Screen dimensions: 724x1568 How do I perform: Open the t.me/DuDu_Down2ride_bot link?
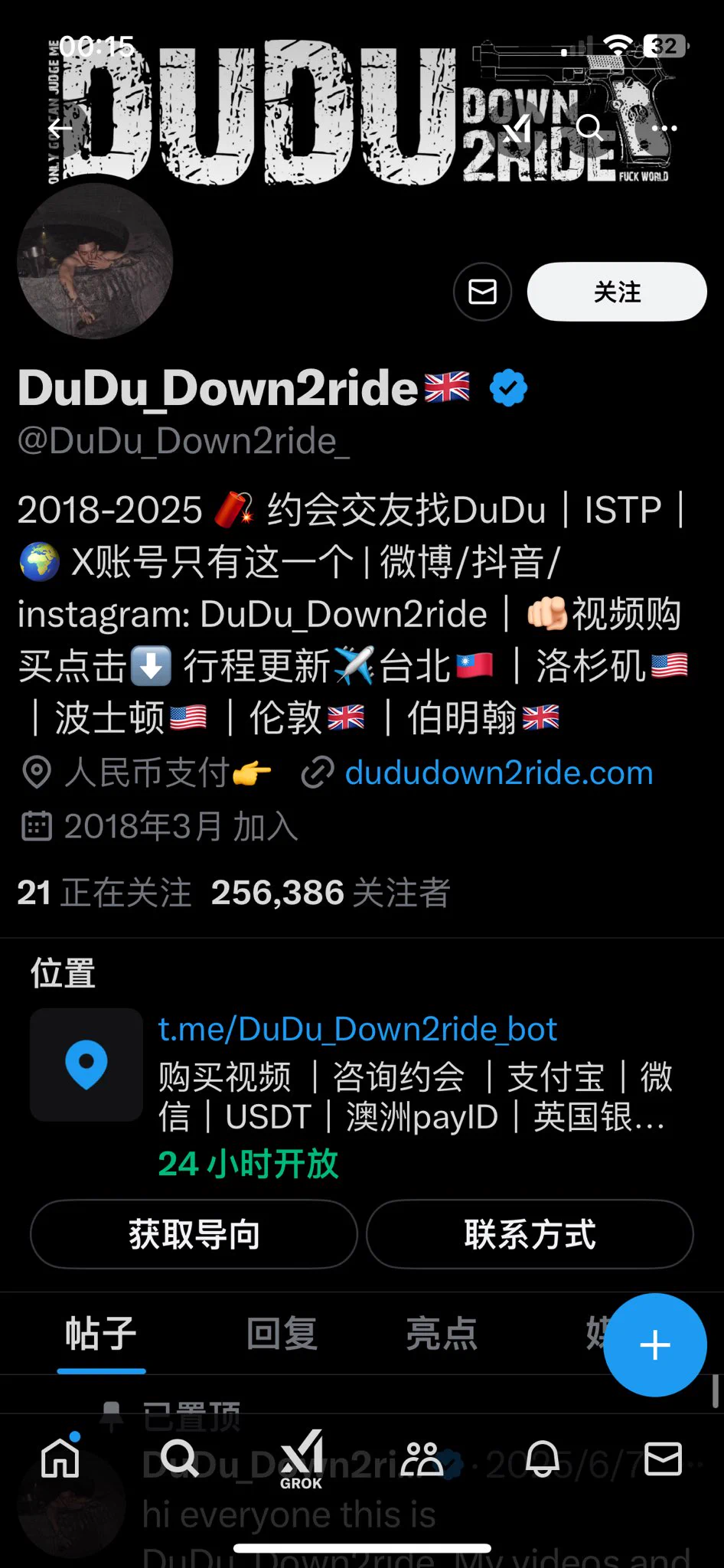pyautogui.click(x=357, y=1030)
